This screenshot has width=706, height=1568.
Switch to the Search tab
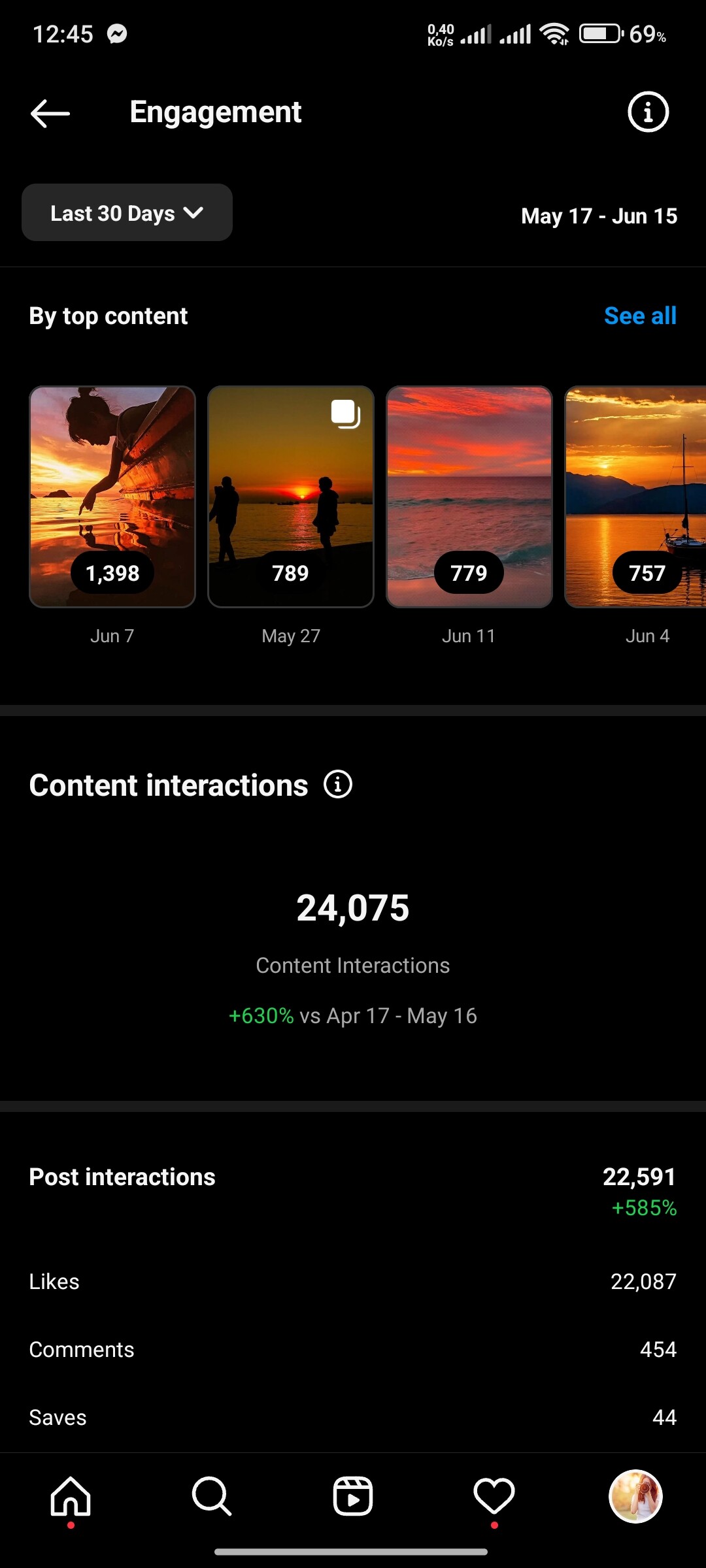point(212,1496)
